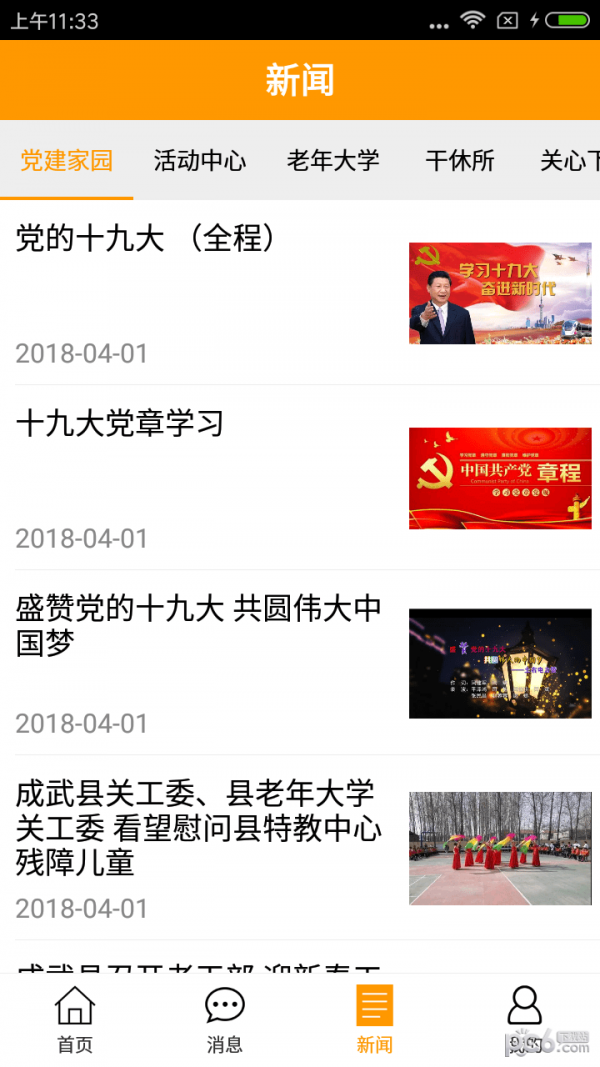Switch to the 干休所 tab
The width and height of the screenshot is (600, 1067).
click(460, 160)
